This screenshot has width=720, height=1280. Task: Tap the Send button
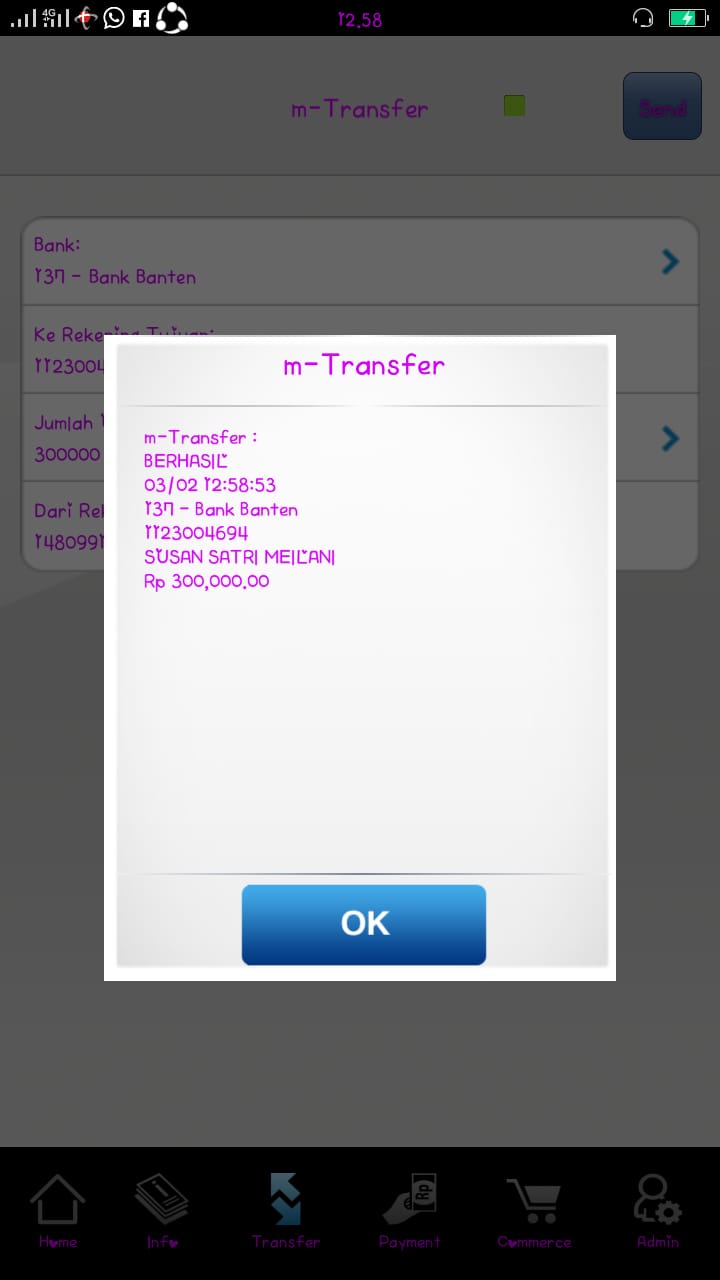point(662,106)
